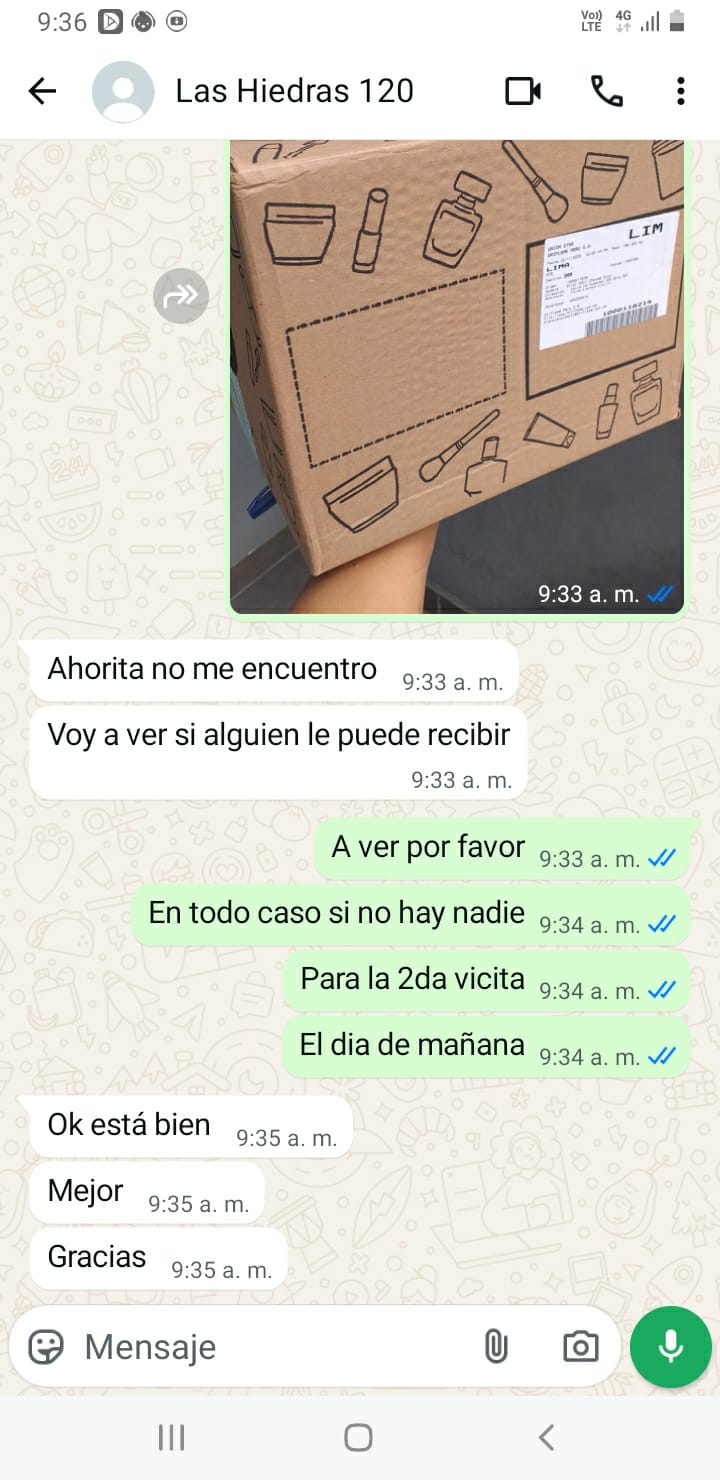Focus the Mensaje text field
Screen dimensions: 720x1480
(x=270, y=1347)
